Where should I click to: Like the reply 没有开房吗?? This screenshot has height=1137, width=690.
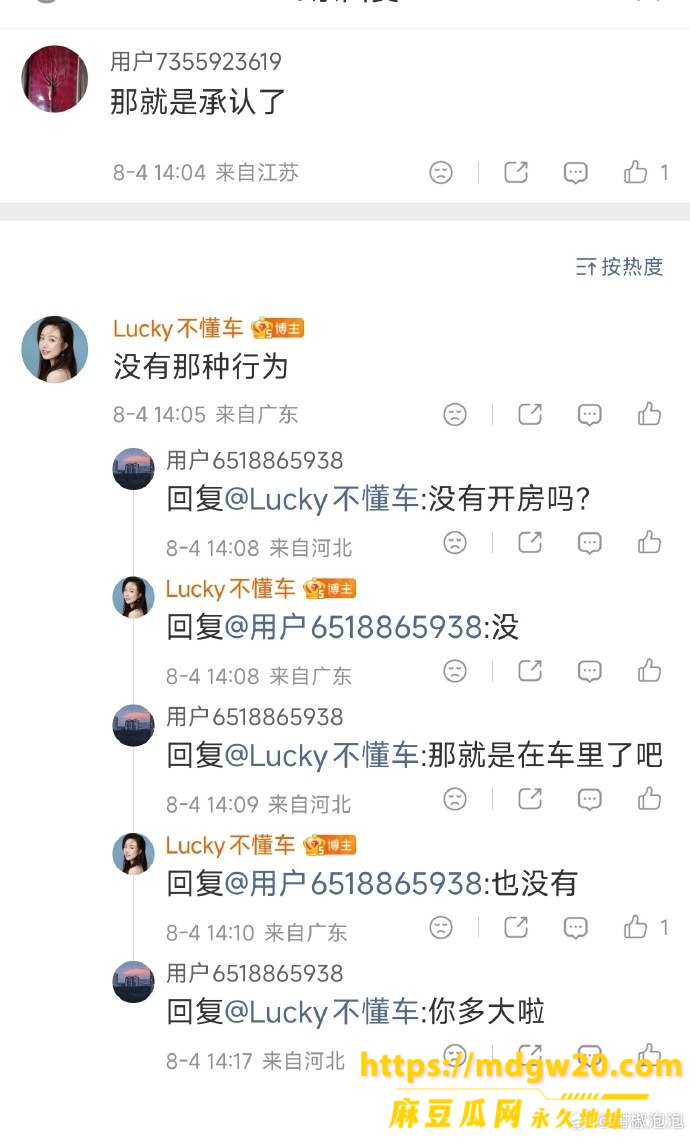[x=649, y=542]
